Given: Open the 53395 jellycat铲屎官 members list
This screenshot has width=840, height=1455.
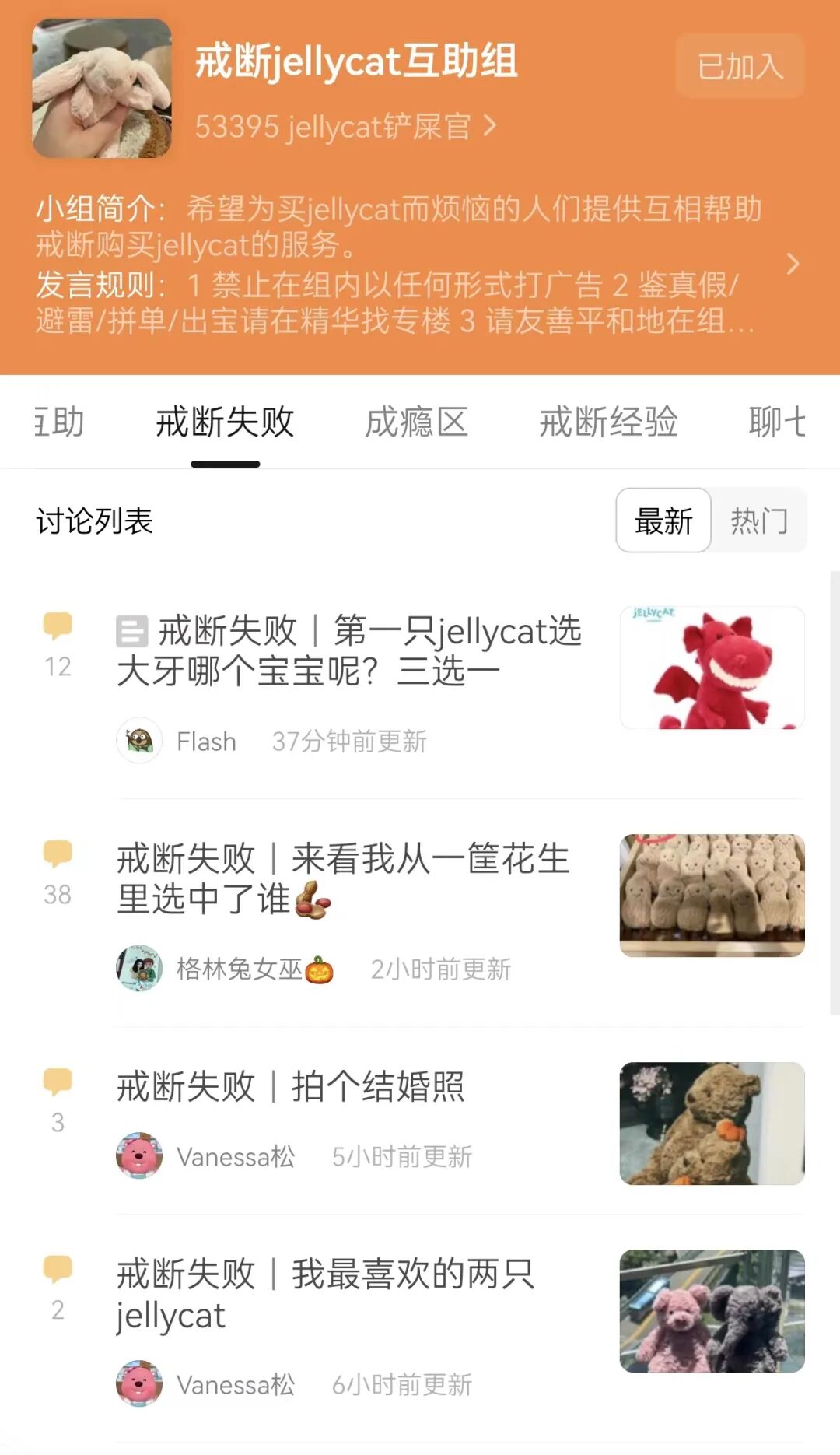Looking at the screenshot, I should click(345, 126).
